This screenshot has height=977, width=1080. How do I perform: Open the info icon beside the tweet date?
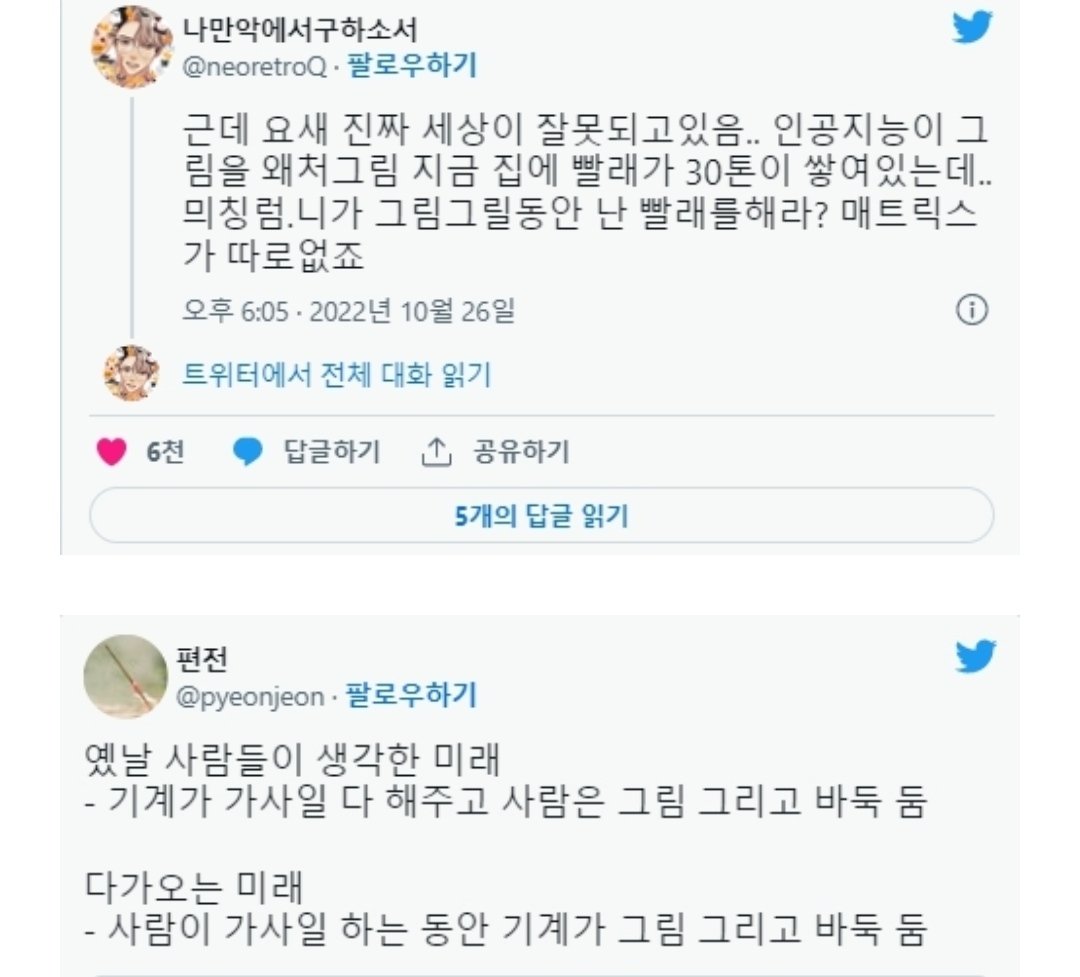click(x=972, y=310)
